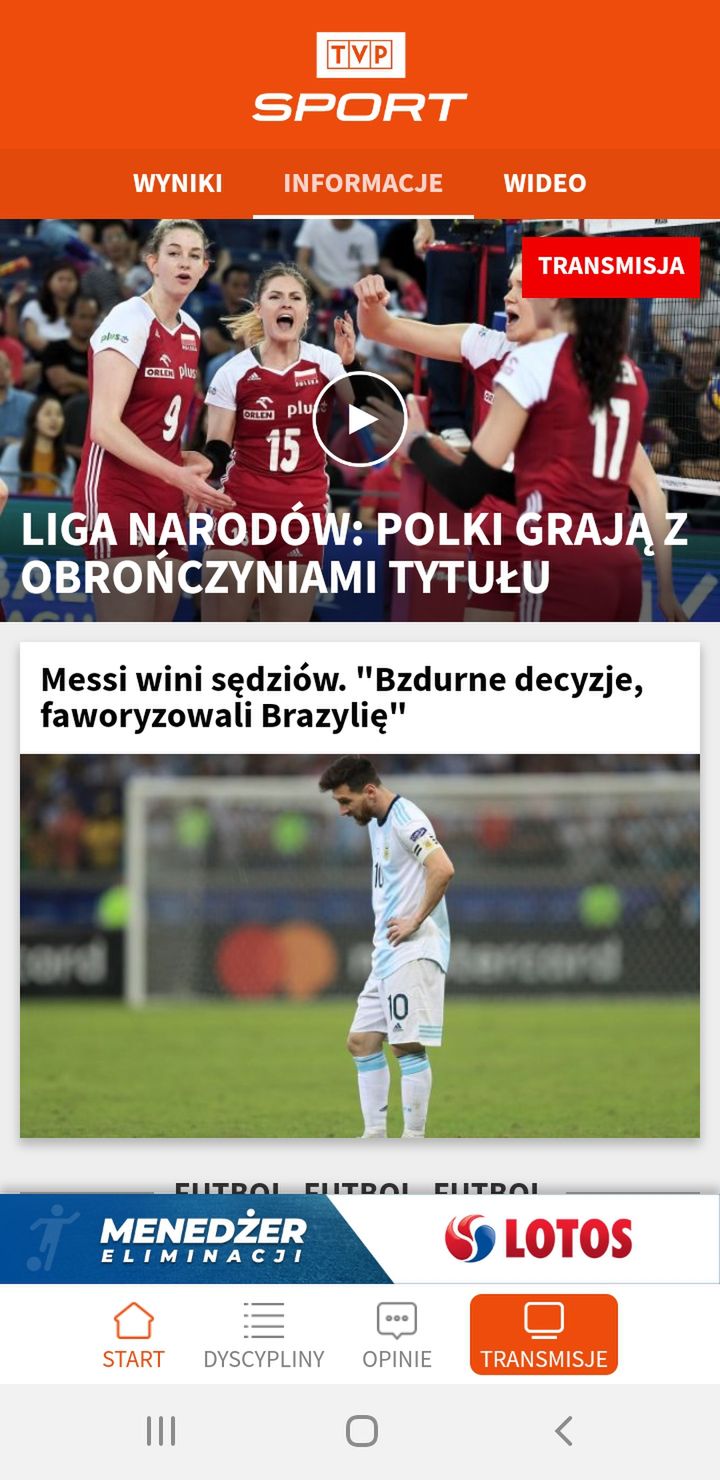
Task: Go back using the system back button
Action: pyautogui.click(x=563, y=1431)
